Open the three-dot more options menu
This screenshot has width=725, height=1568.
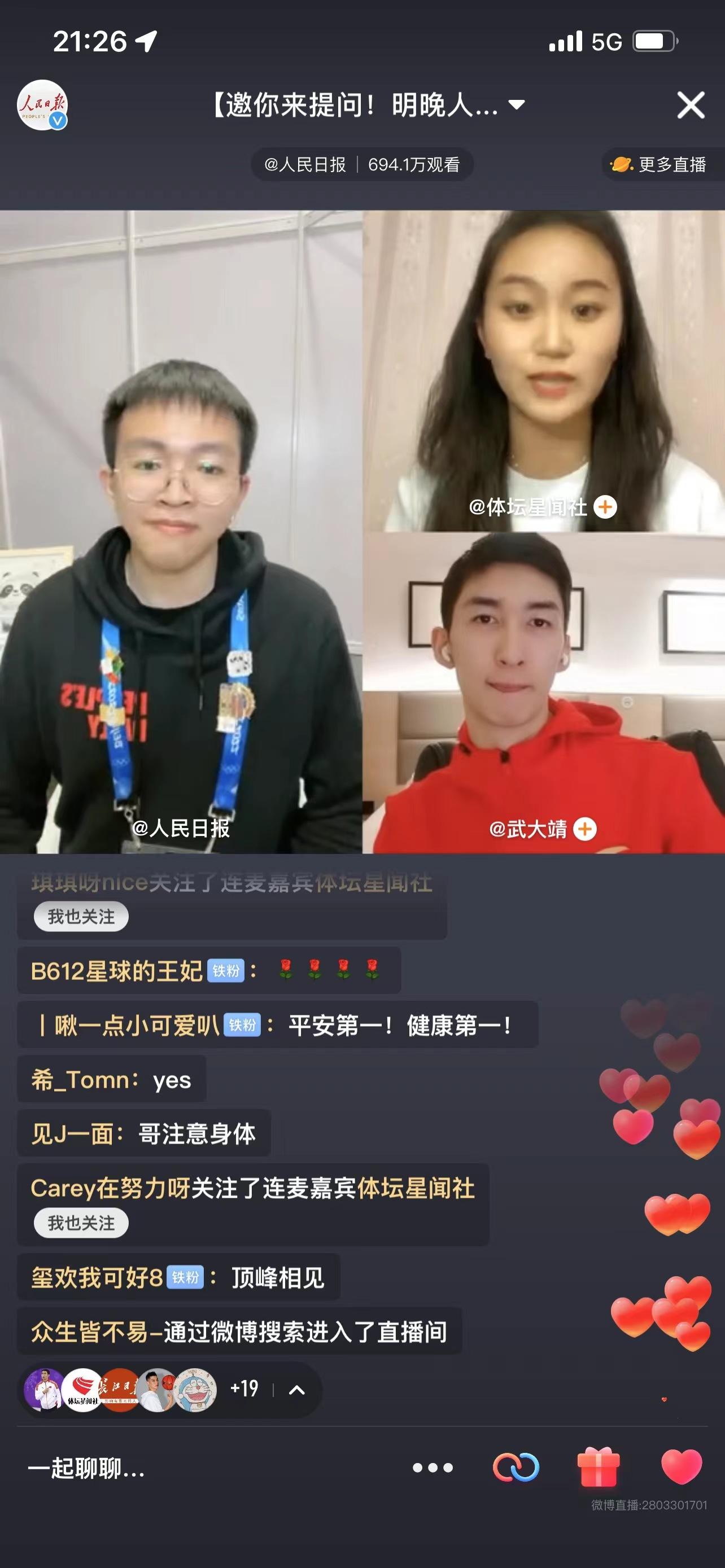pyautogui.click(x=433, y=1468)
